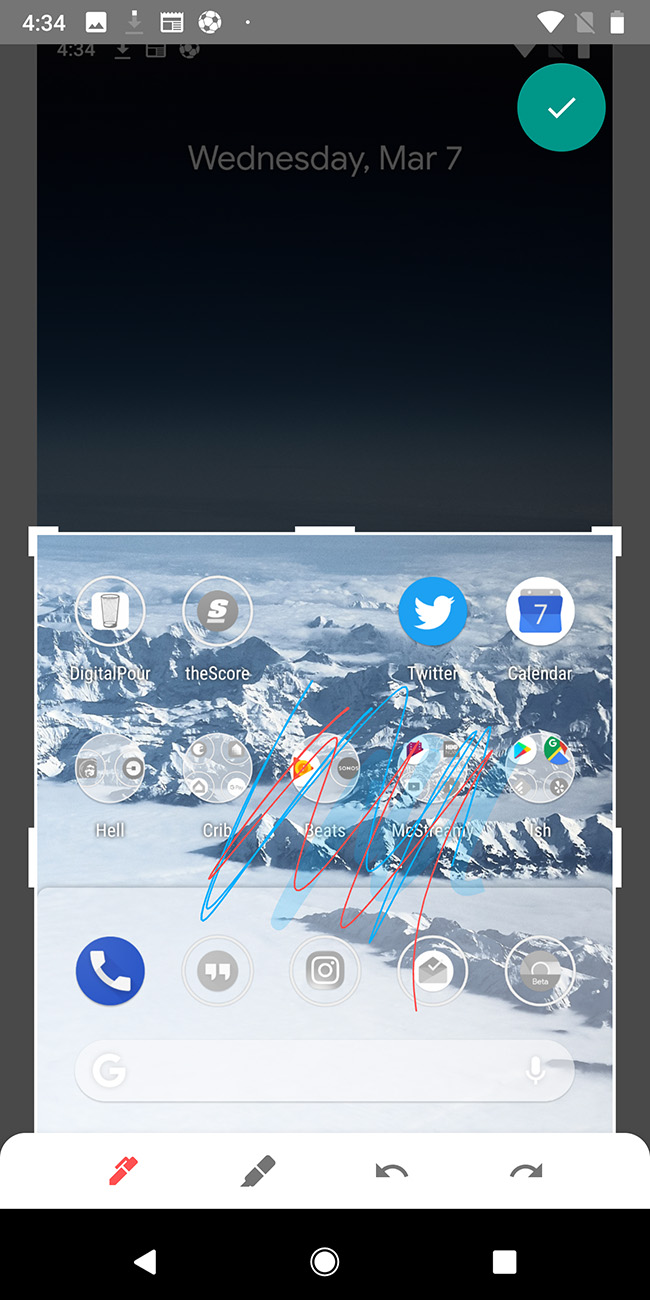Go back with the system back button
Image resolution: width=650 pixels, height=1300 pixels.
146,1262
